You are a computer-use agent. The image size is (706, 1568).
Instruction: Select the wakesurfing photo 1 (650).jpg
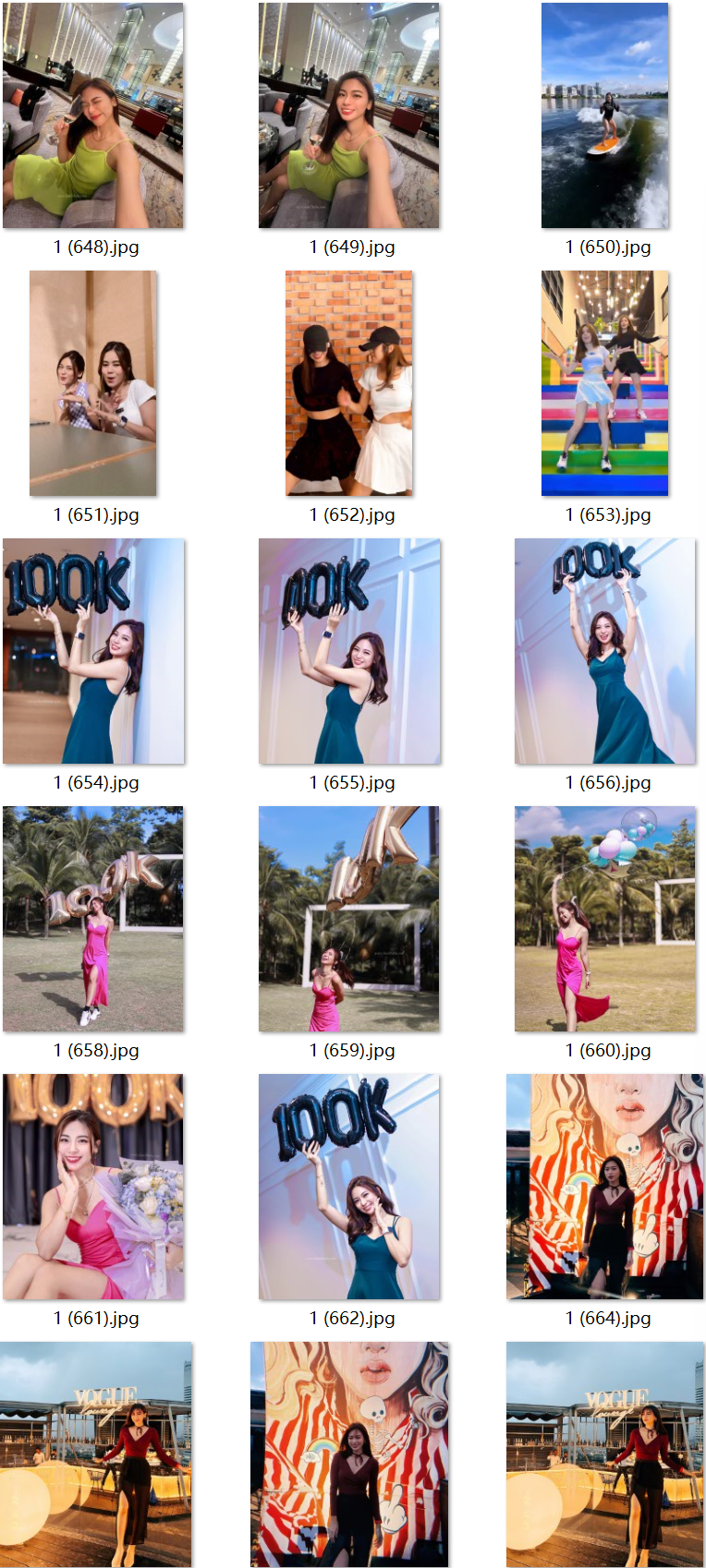click(x=605, y=115)
